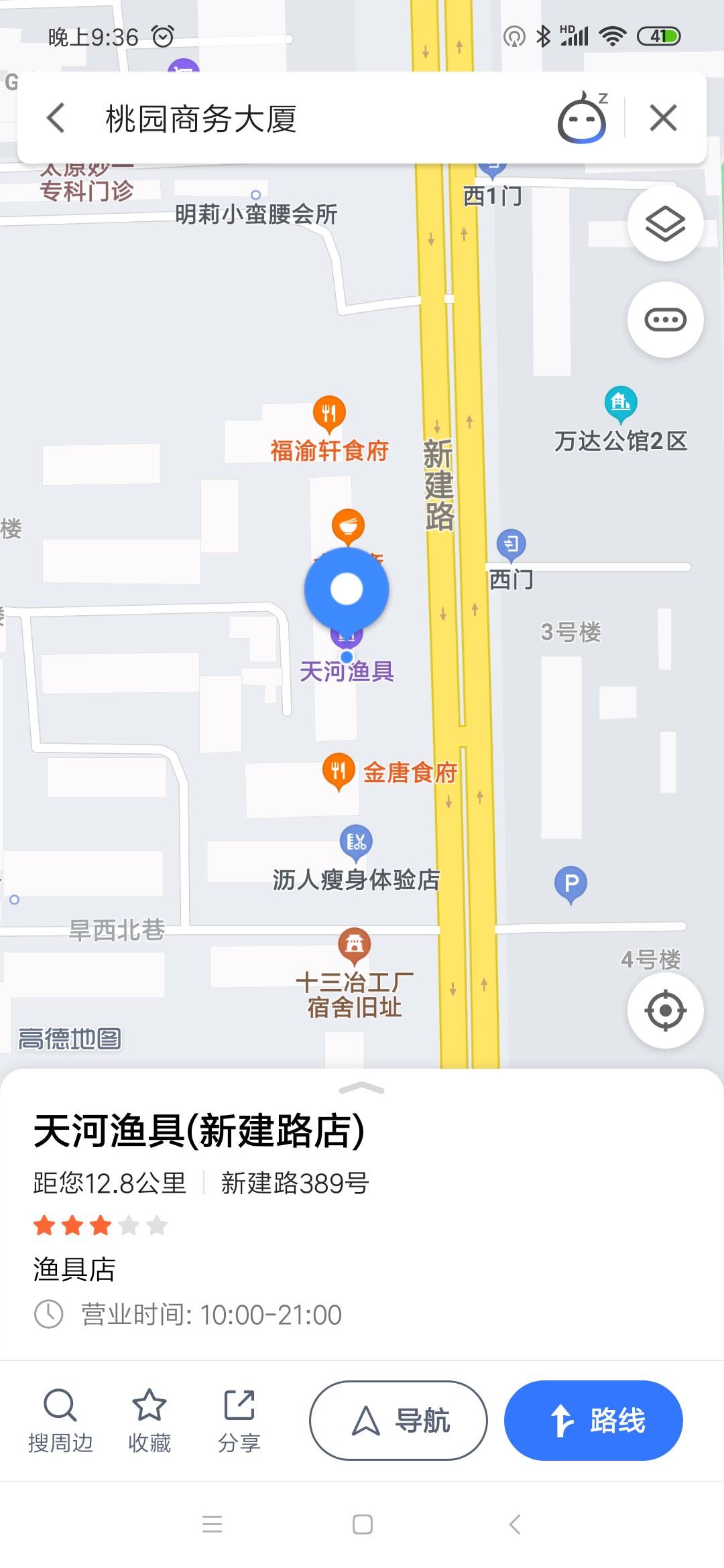The width and height of the screenshot is (724, 1568).
Task: Plan a route with 路线 button
Action: (593, 1421)
